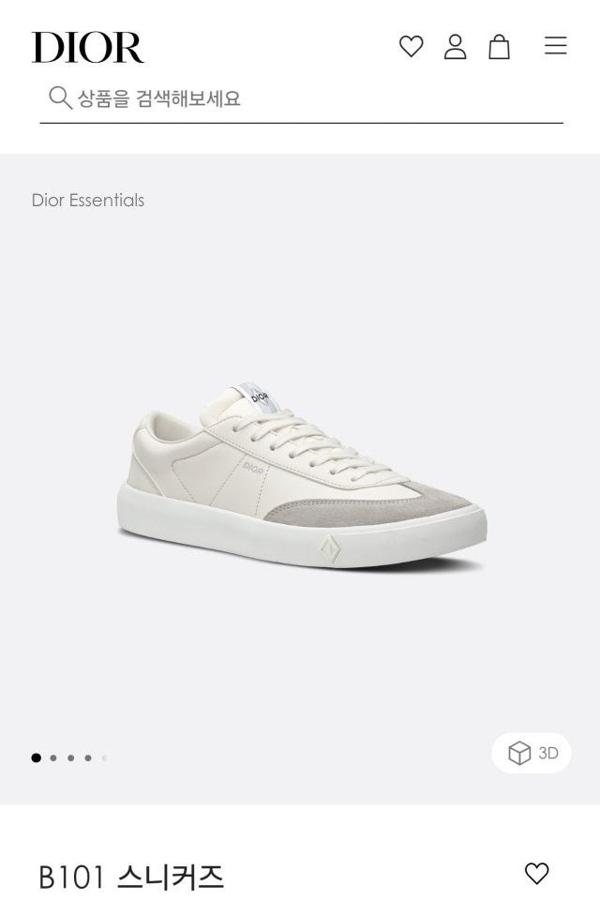
Task: Open the wishlist heart in the header
Action: pos(411,46)
